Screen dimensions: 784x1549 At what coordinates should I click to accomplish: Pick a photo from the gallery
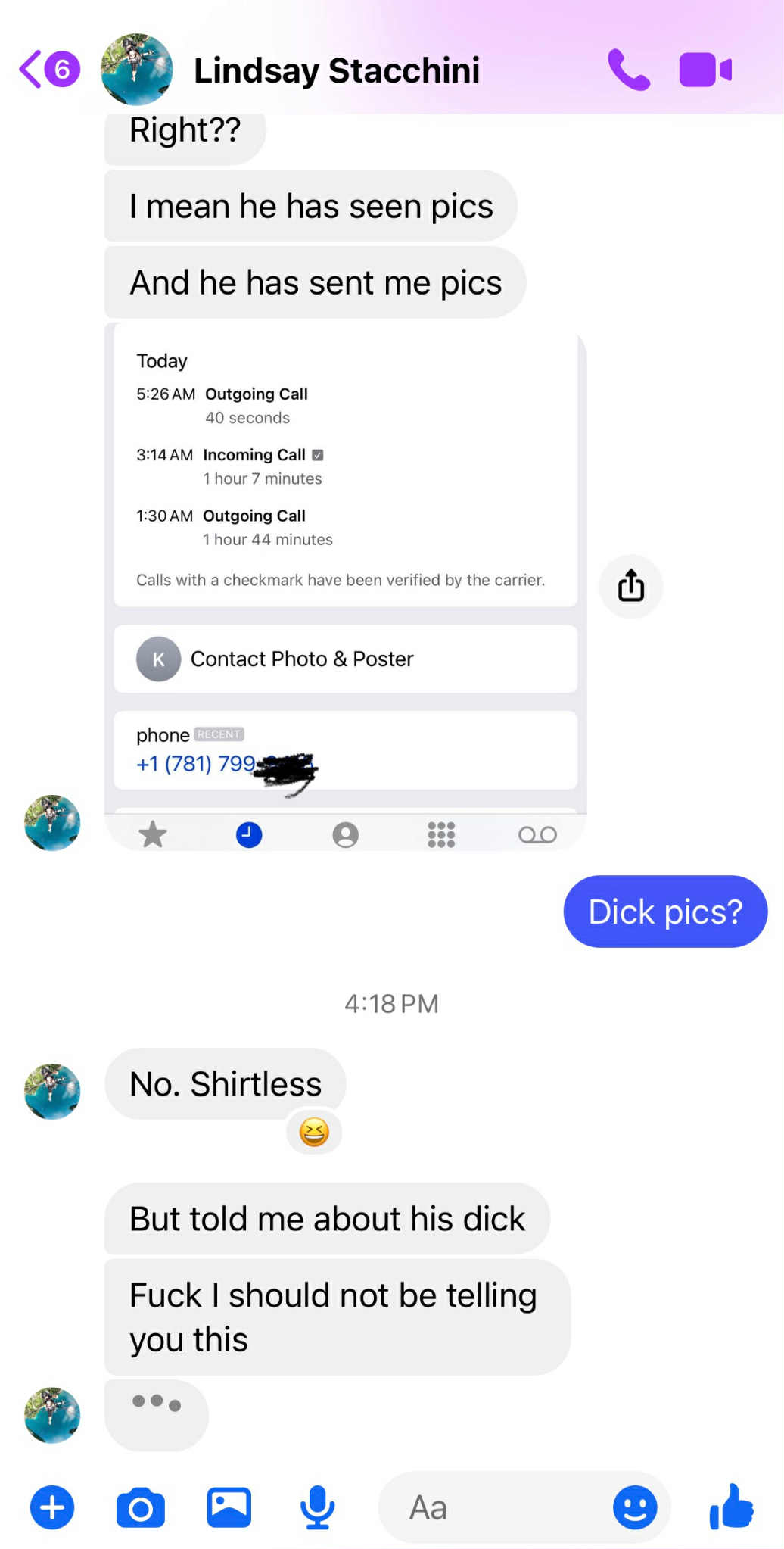[229, 1507]
